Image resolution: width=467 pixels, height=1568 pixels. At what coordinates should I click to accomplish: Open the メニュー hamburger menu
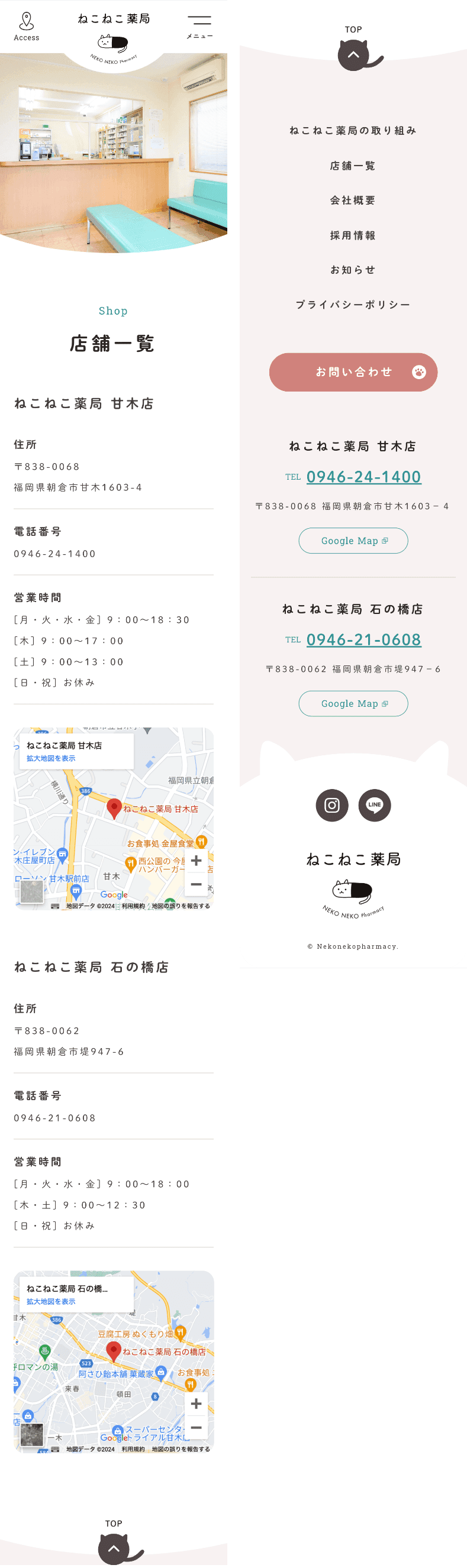point(199,27)
